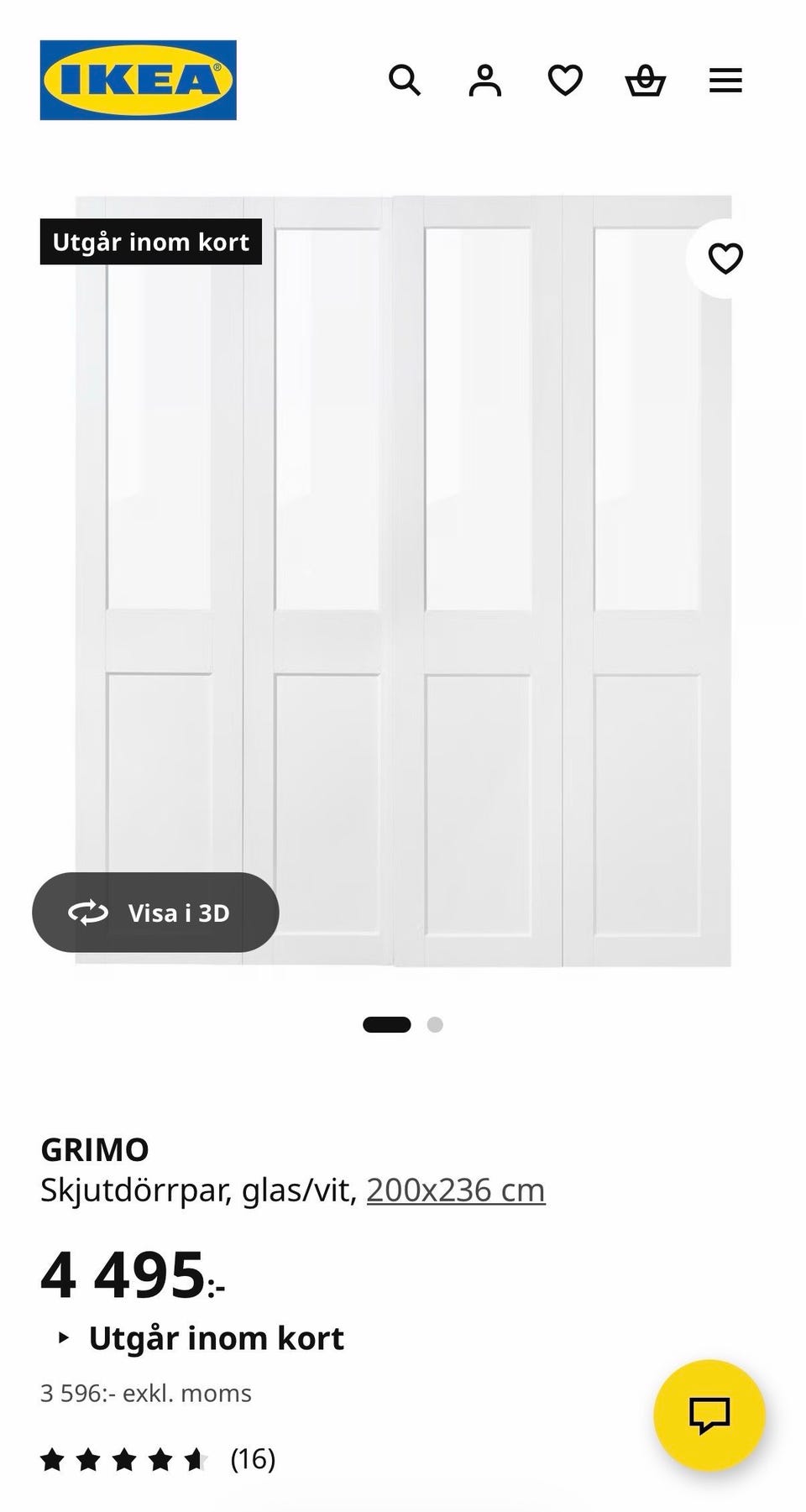This screenshot has height=1512, width=806.
Task: Open the user account icon
Action: point(484,81)
